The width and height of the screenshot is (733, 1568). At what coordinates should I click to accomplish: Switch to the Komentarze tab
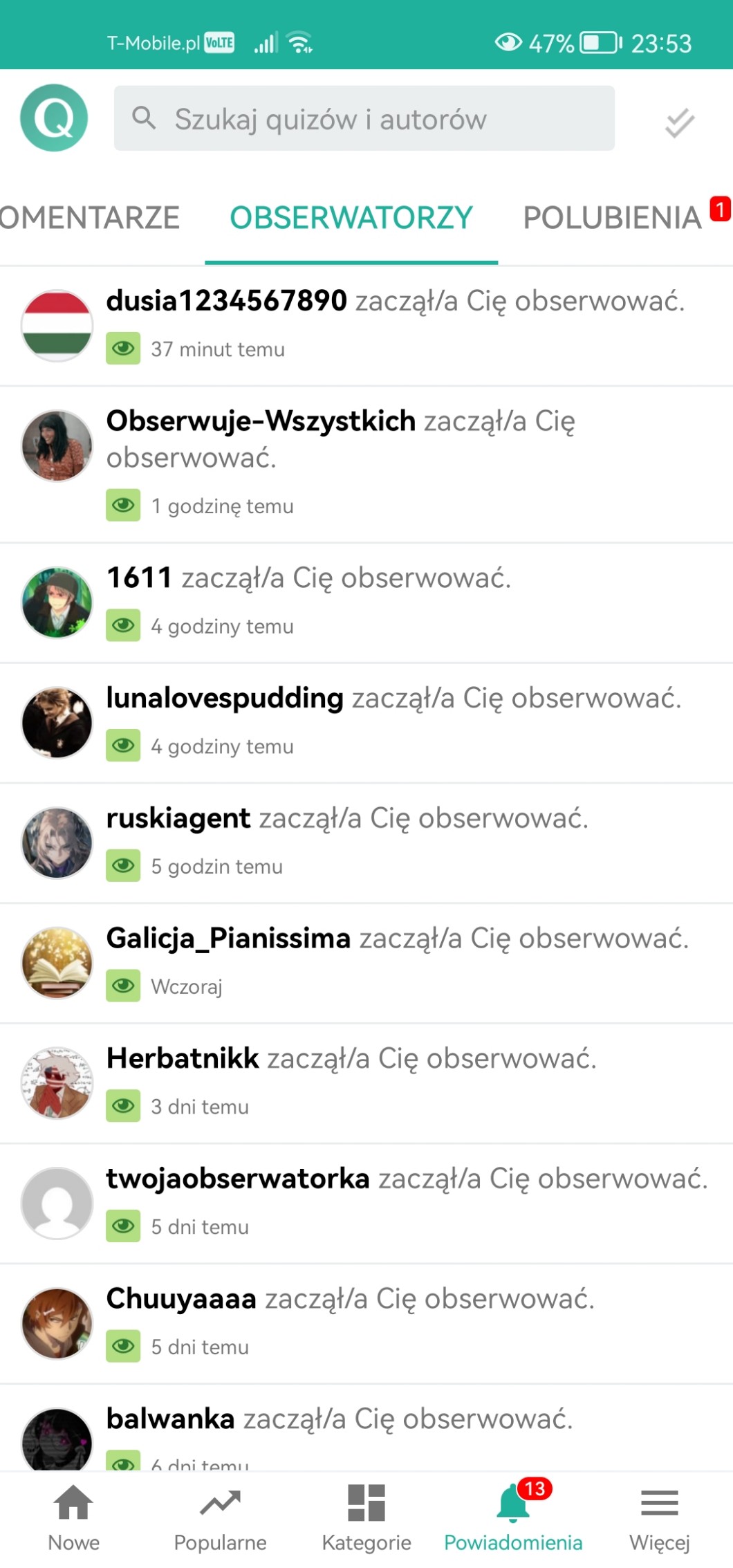pyautogui.click(x=89, y=218)
